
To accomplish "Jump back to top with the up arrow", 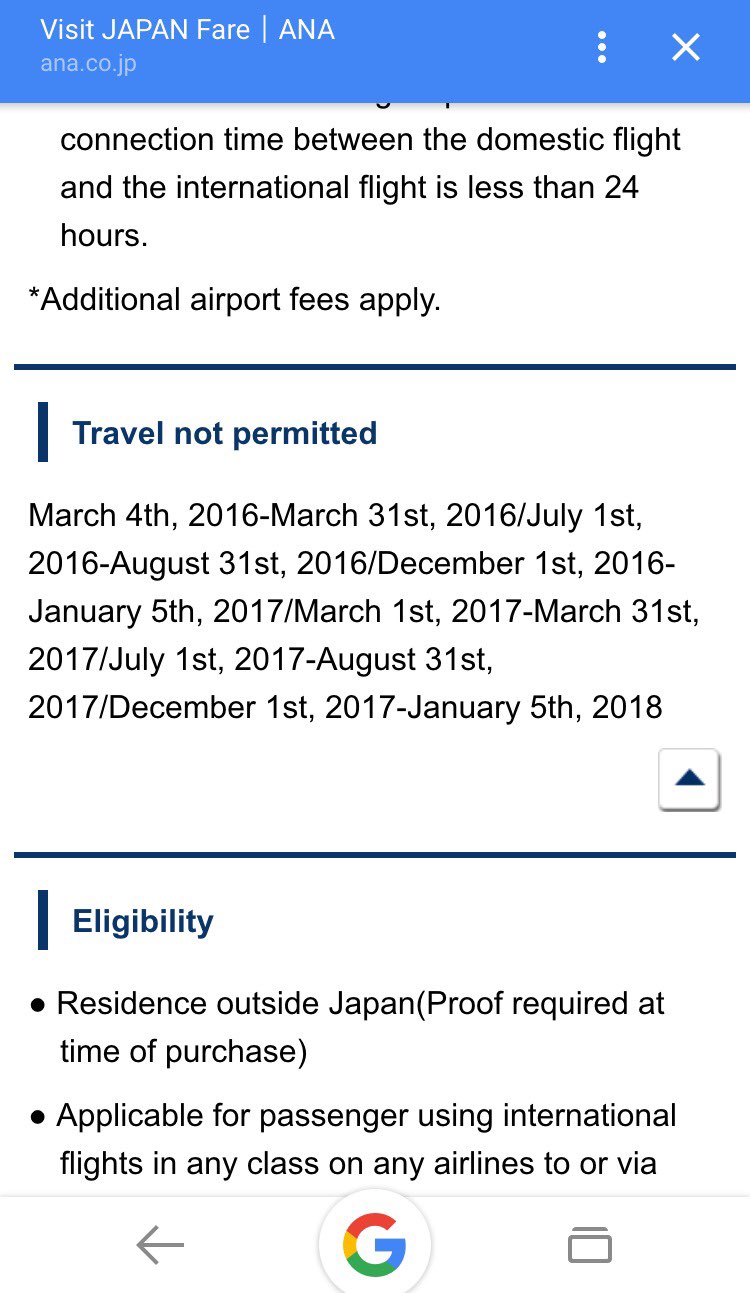I will point(689,779).
